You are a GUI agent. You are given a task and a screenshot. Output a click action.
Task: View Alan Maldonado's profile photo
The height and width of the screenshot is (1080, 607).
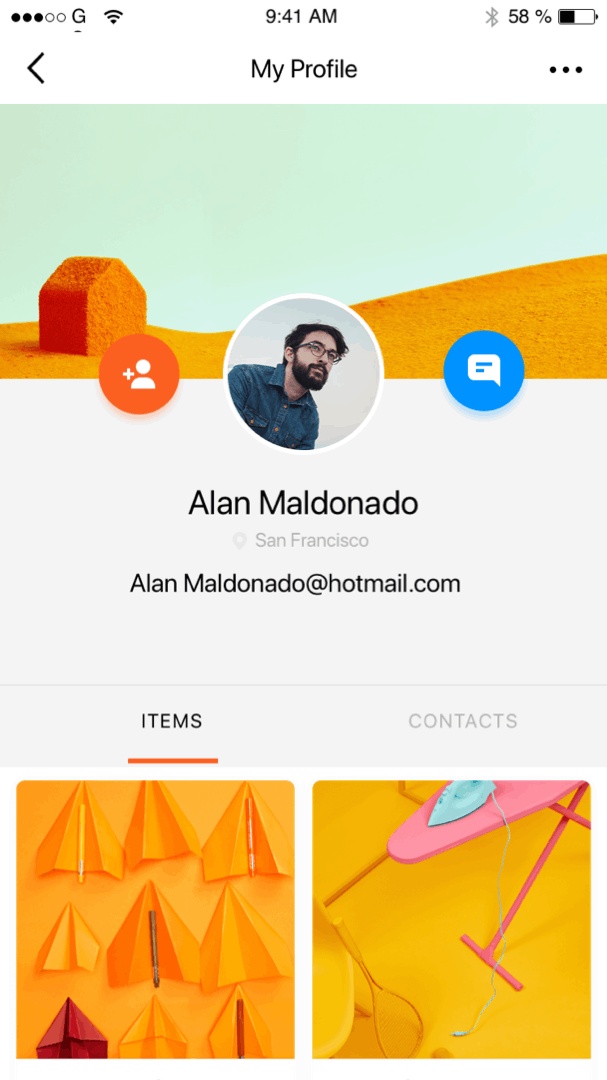pos(304,373)
